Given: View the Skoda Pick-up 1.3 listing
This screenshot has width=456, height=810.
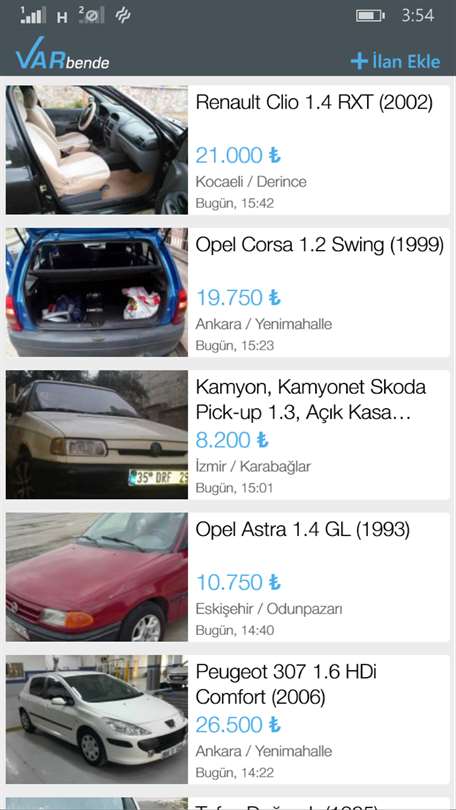Looking at the screenshot, I should pyautogui.click(x=228, y=434).
